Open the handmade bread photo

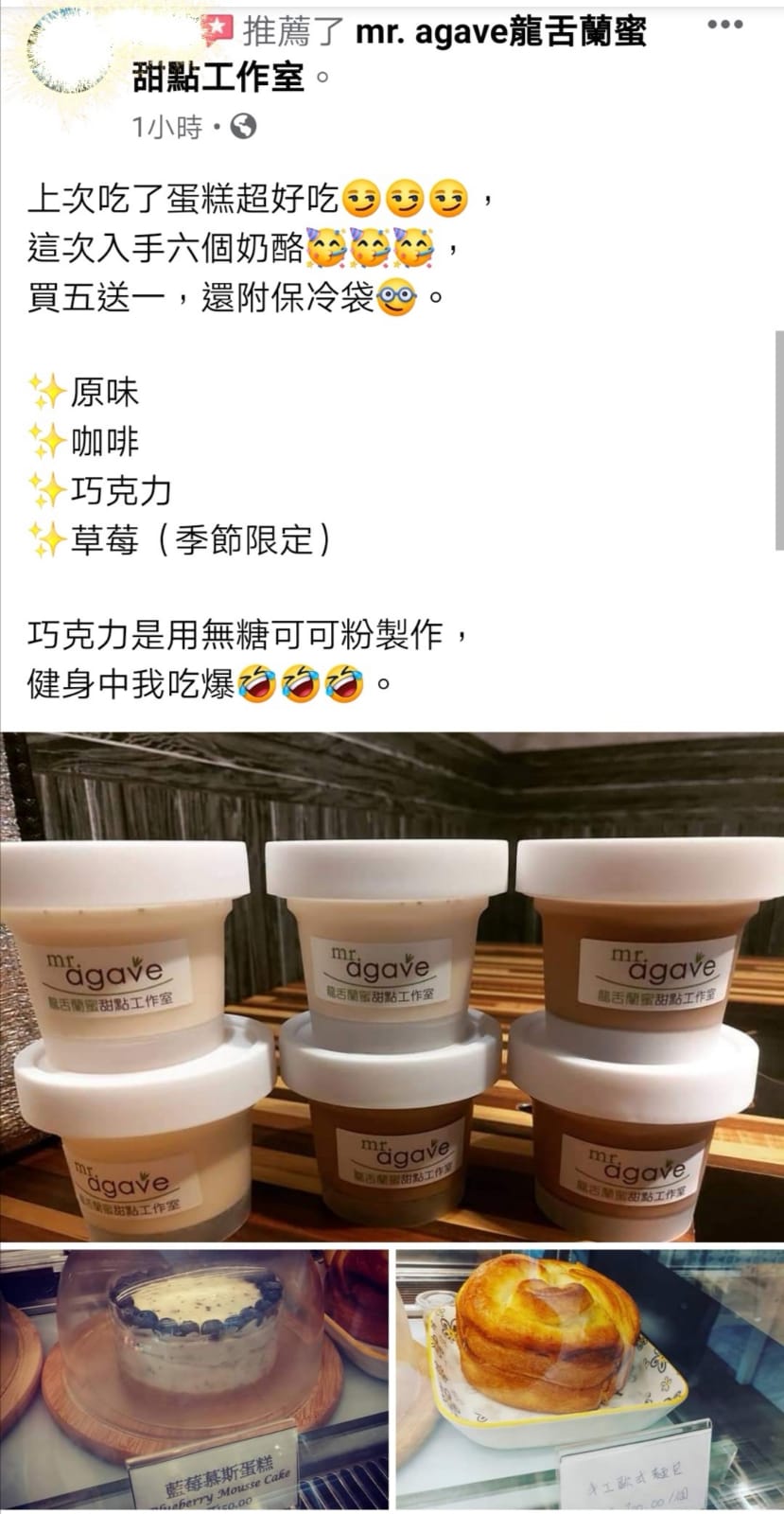[x=589, y=1379]
